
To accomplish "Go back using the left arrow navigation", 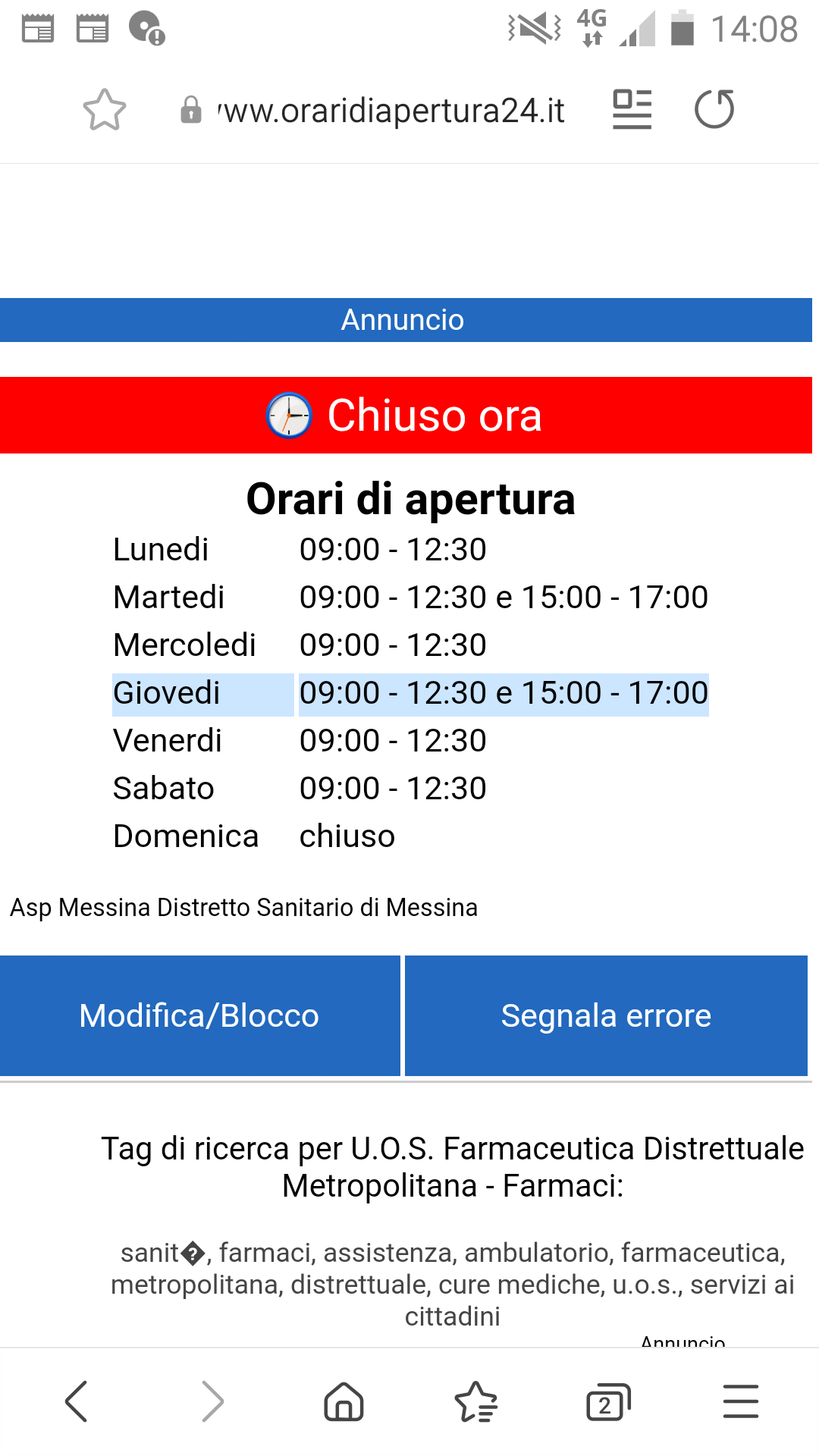I will point(76,1401).
